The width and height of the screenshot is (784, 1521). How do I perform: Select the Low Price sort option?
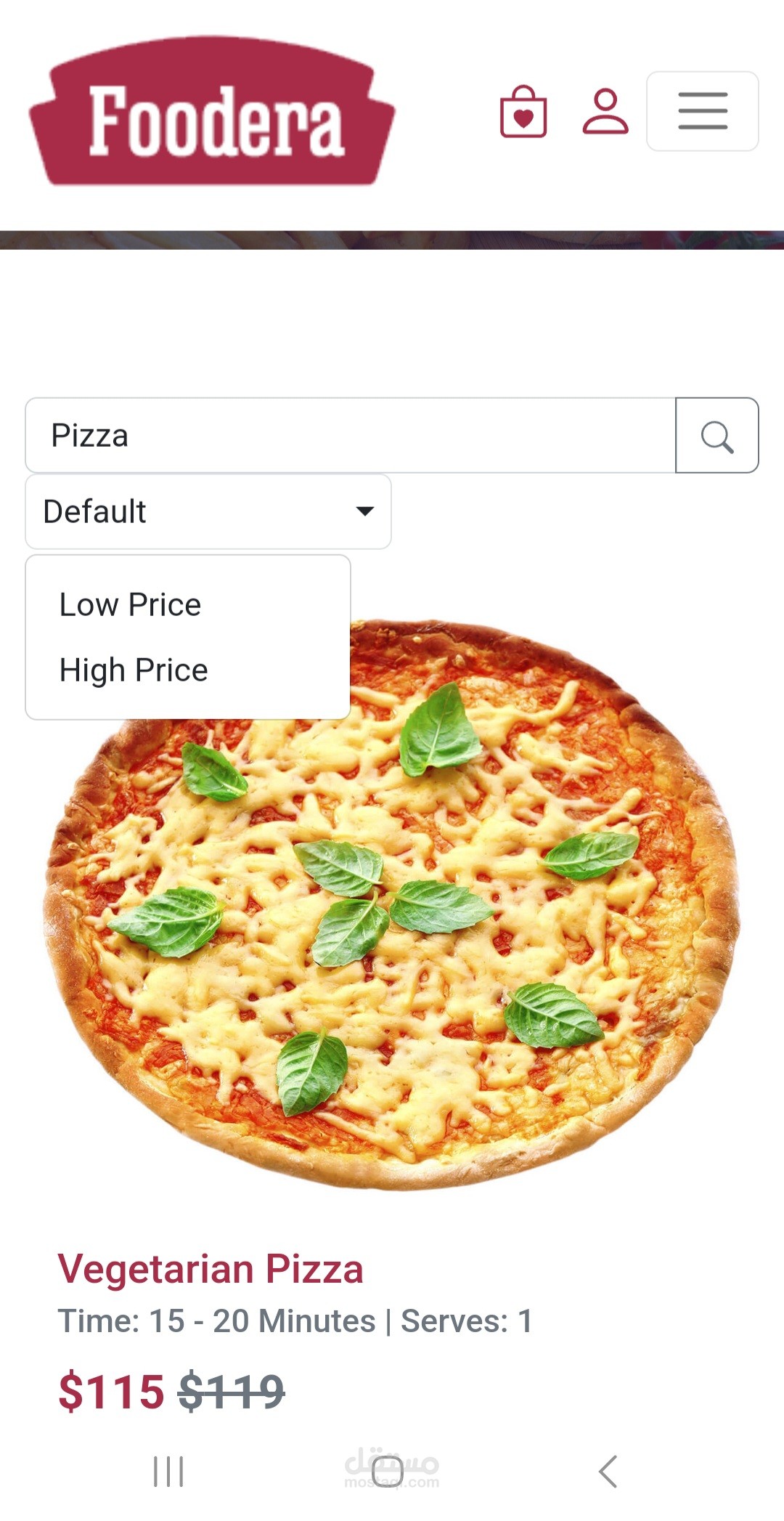[x=131, y=605]
